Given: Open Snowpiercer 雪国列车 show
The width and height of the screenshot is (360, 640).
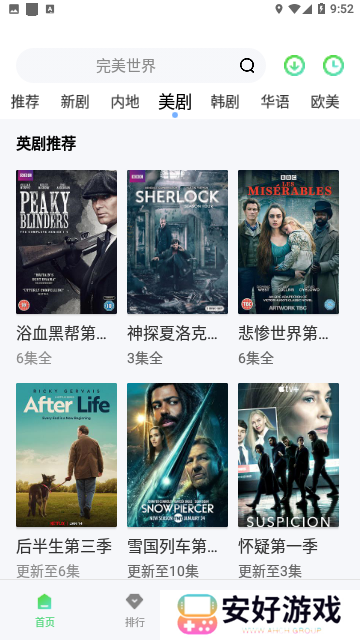Looking at the screenshot, I should (x=178, y=455).
